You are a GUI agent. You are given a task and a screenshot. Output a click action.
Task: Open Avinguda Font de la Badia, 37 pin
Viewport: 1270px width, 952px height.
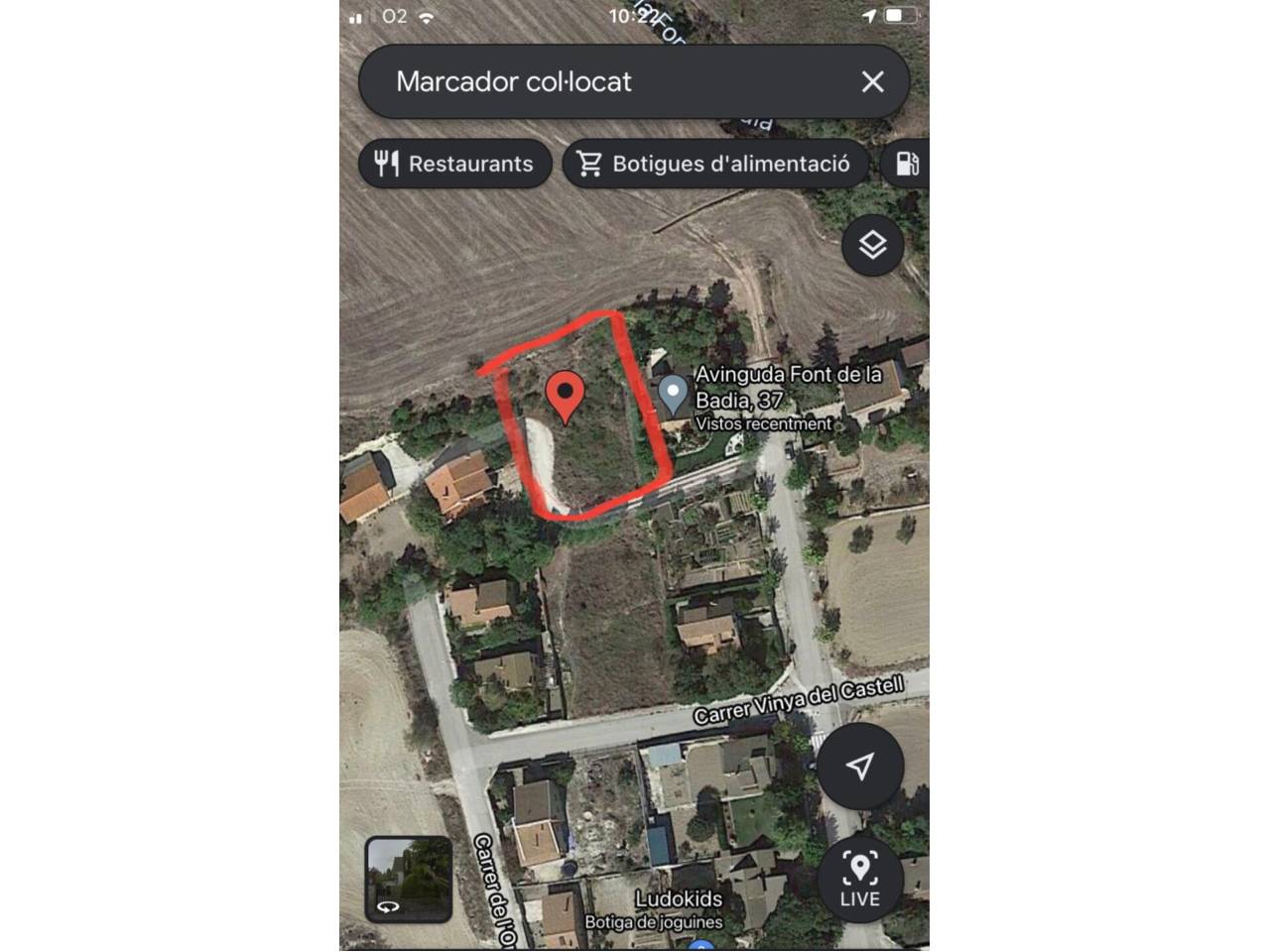(673, 395)
